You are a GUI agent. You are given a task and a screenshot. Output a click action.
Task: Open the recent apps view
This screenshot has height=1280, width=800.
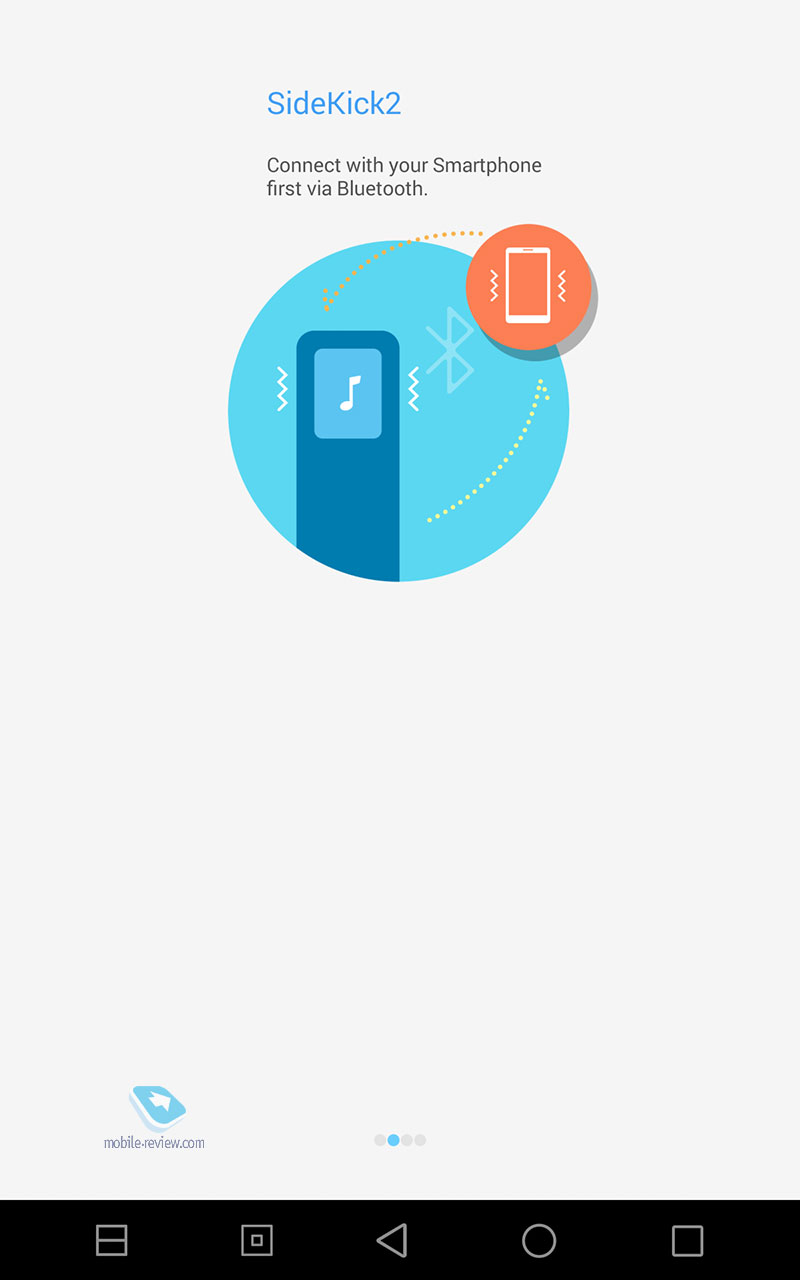[x=687, y=1241]
